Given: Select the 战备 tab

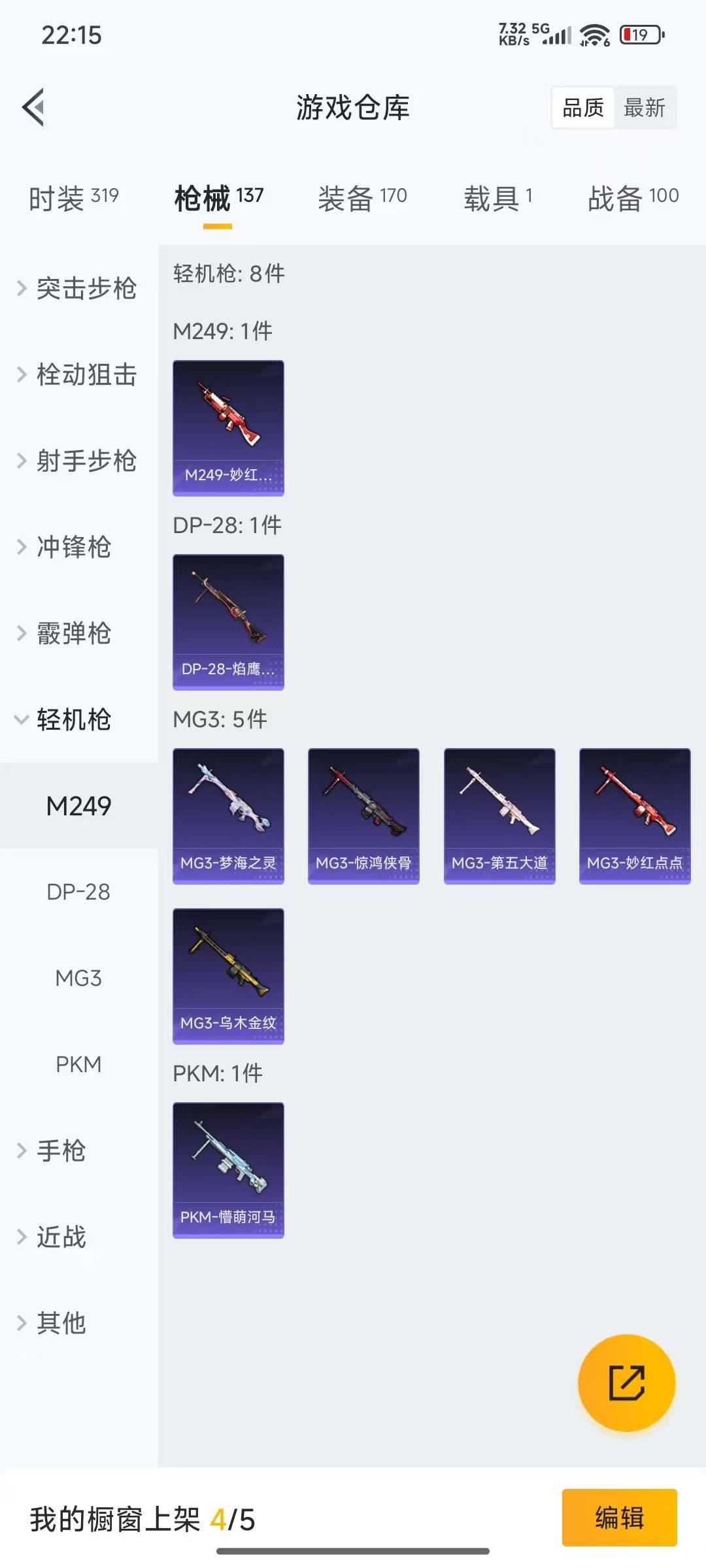Looking at the screenshot, I should point(633,197).
